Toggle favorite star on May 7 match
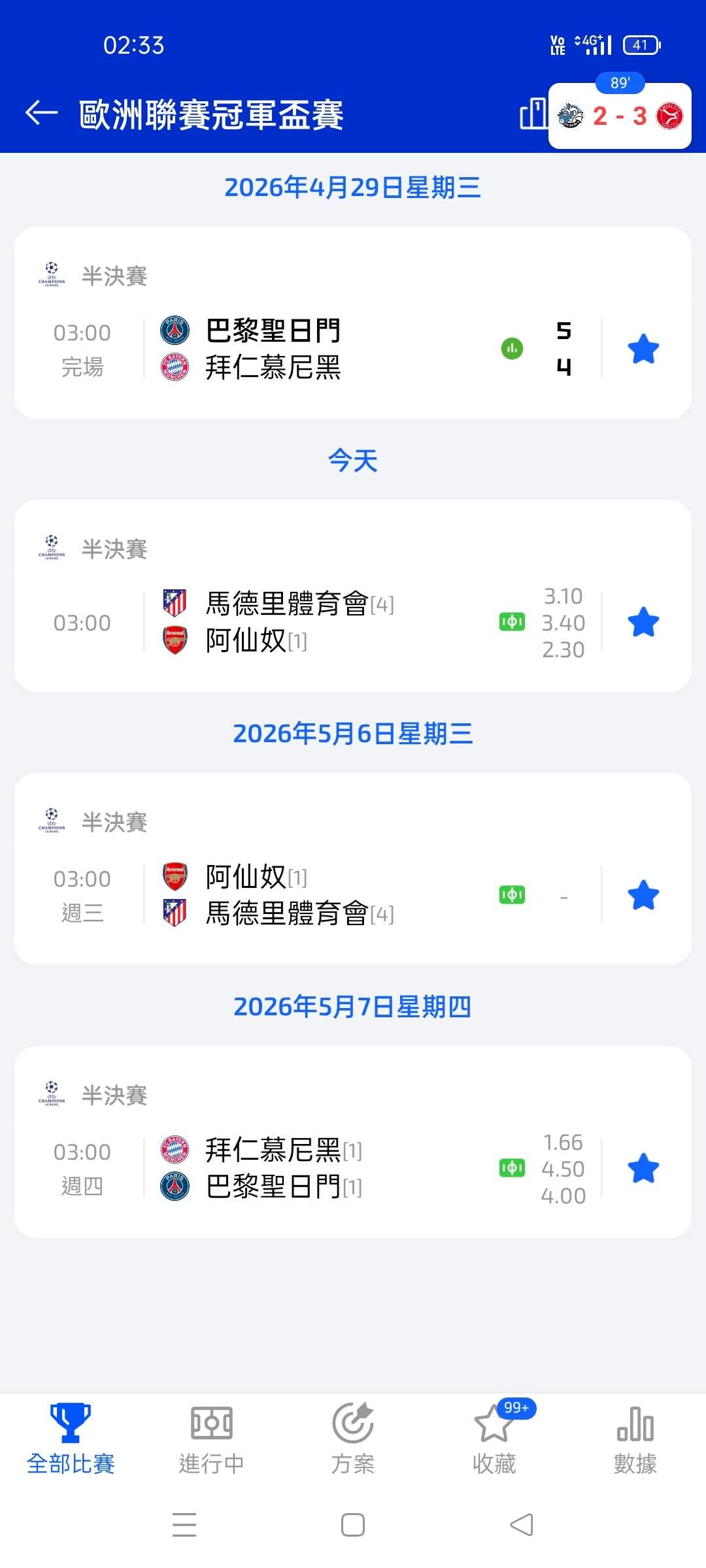This screenshot has height=1568, width=706. point(643,1168)
